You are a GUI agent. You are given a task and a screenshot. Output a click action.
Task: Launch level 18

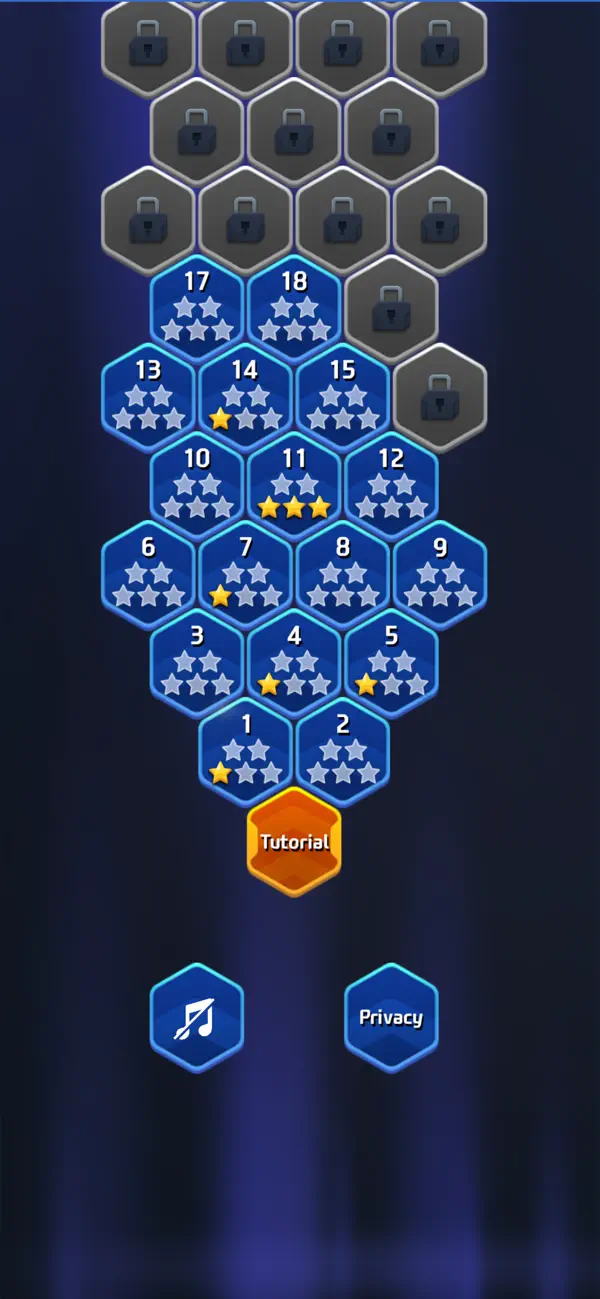[294, 310]
